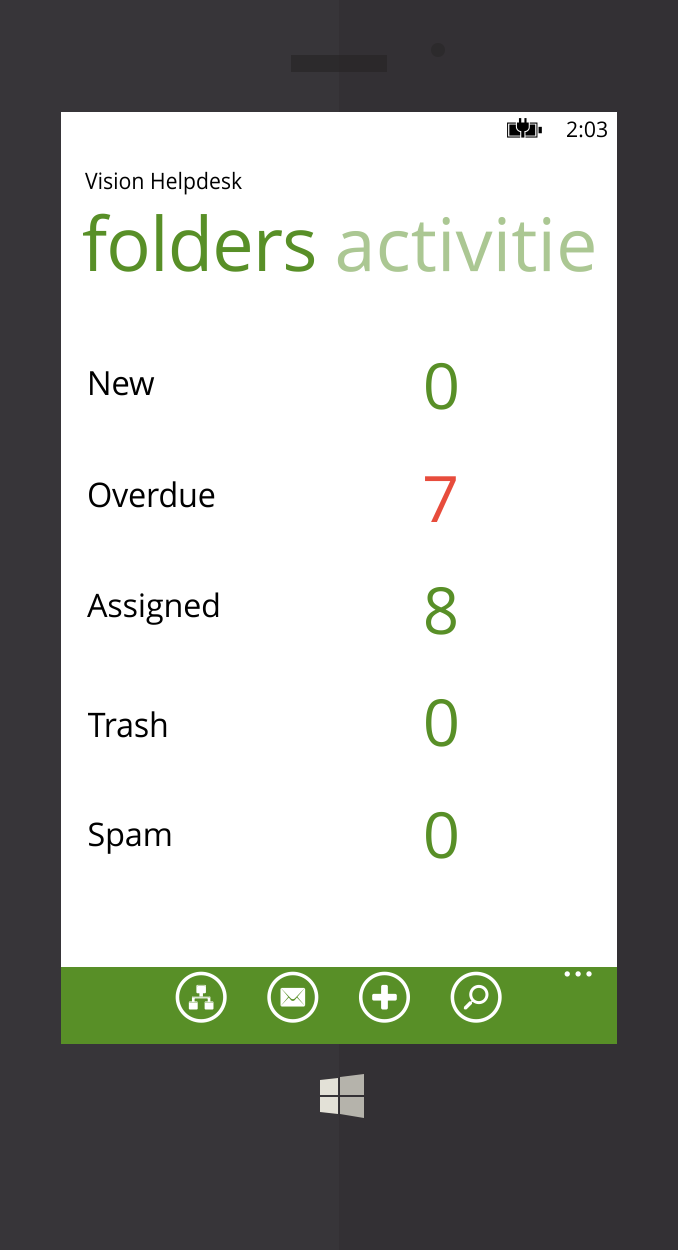Open the departments hierarchy icon
This screenshot has height=1250, width=678.
pyautogui.click(x=201, y=997)
